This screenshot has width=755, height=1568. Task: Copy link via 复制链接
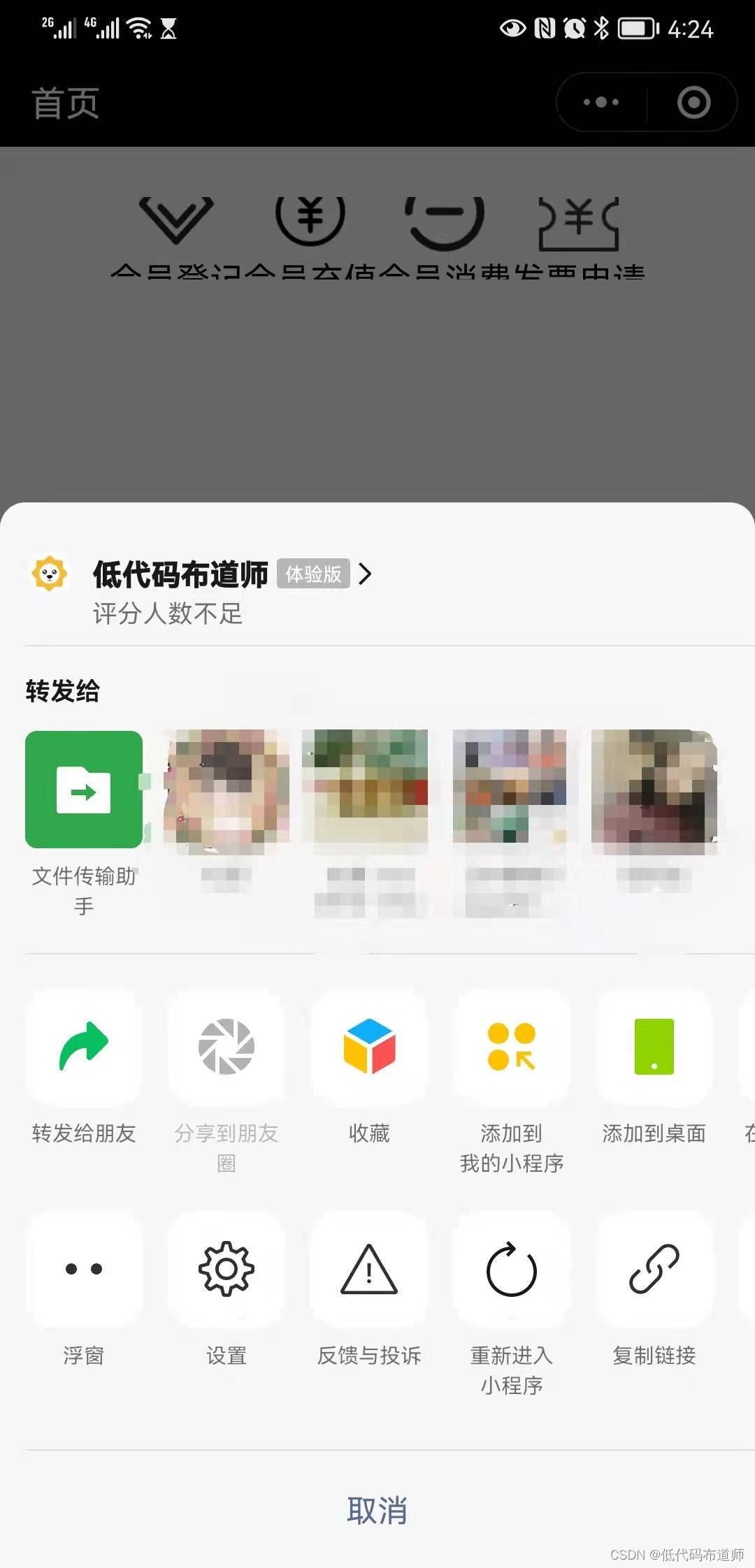[654, 1269]
